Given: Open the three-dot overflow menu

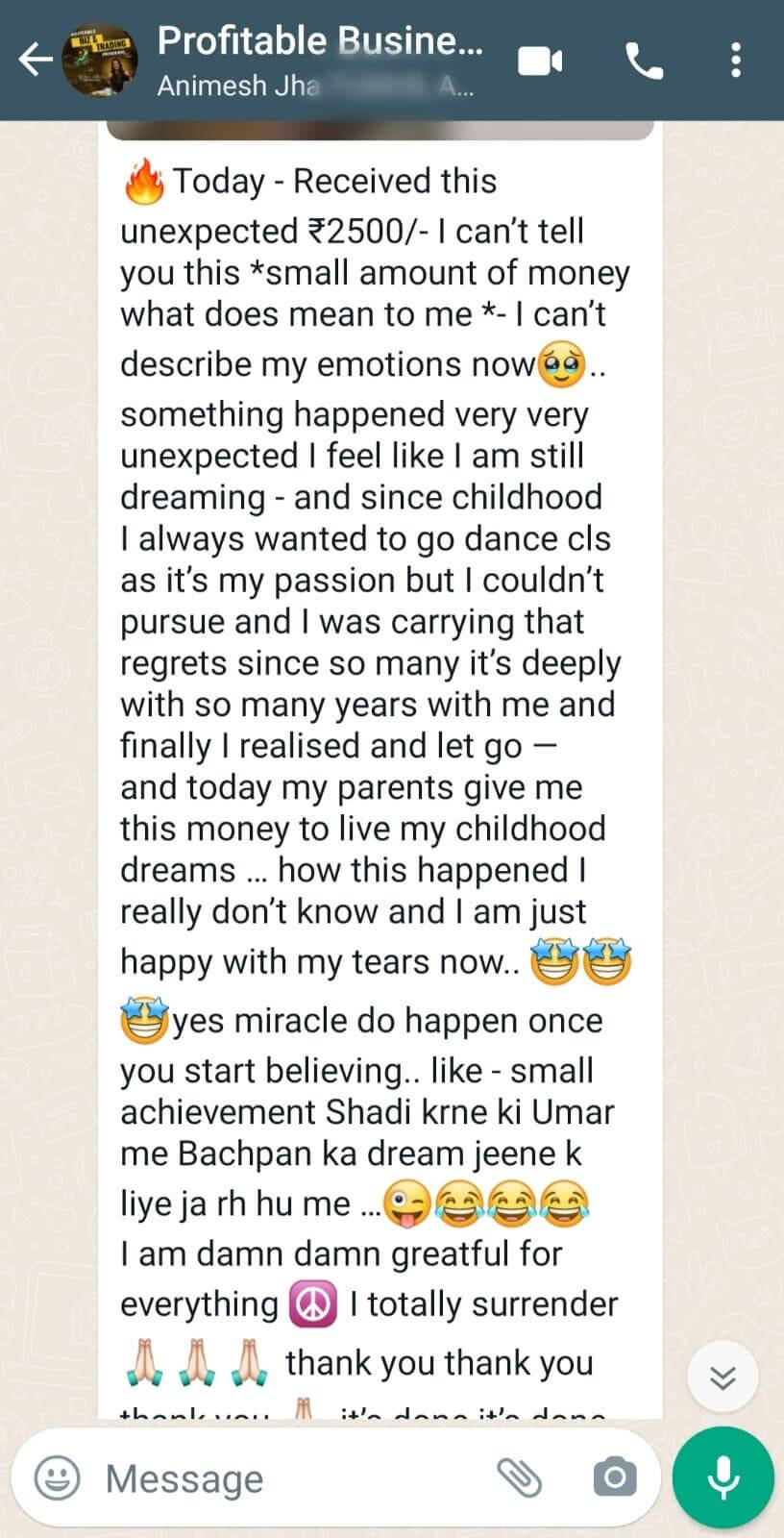Looking at the screenshot, I should (x=736, y=60).
